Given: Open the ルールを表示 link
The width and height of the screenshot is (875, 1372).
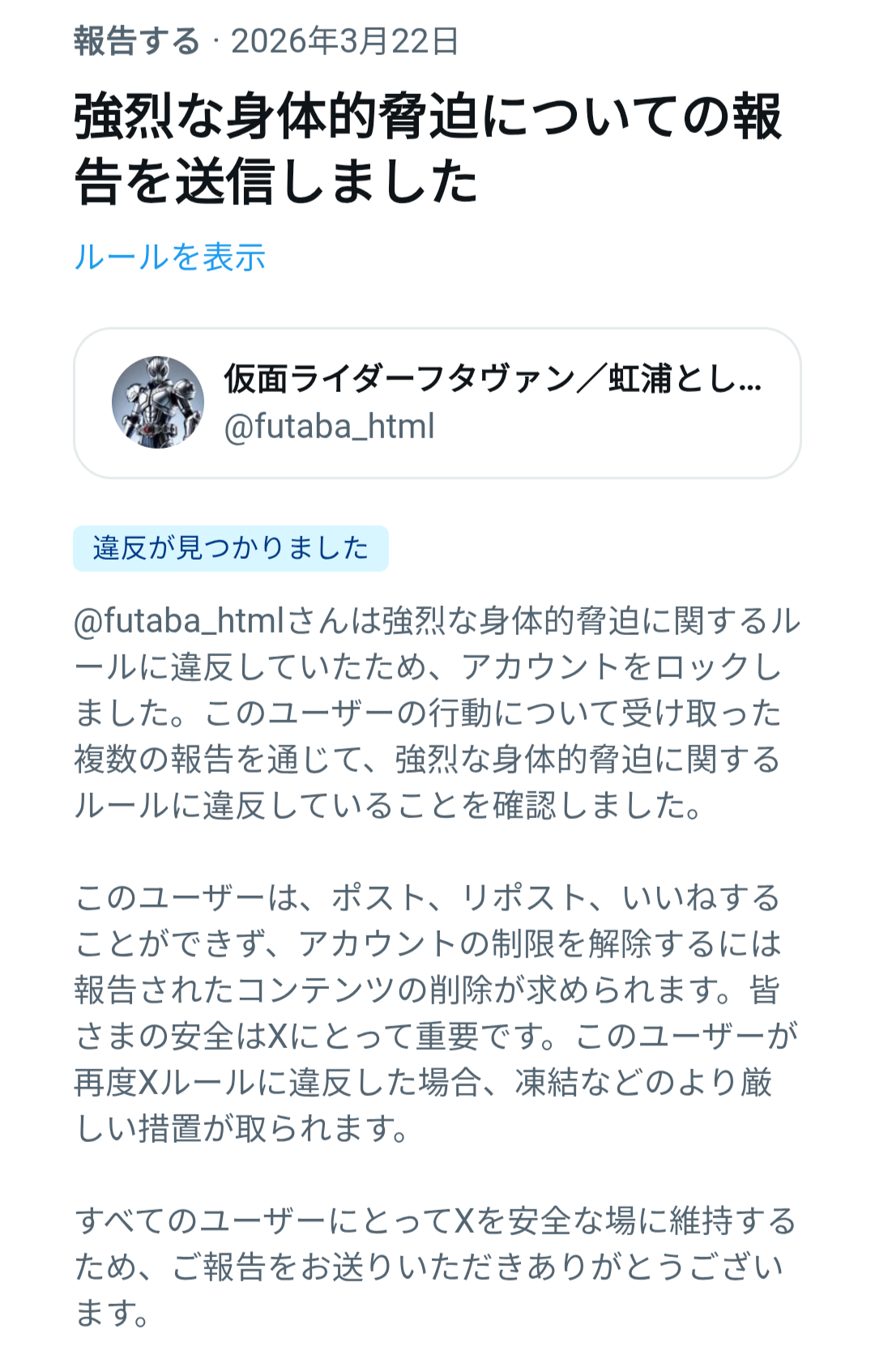Looking at the screenshot, I should [x=170, y=257].
